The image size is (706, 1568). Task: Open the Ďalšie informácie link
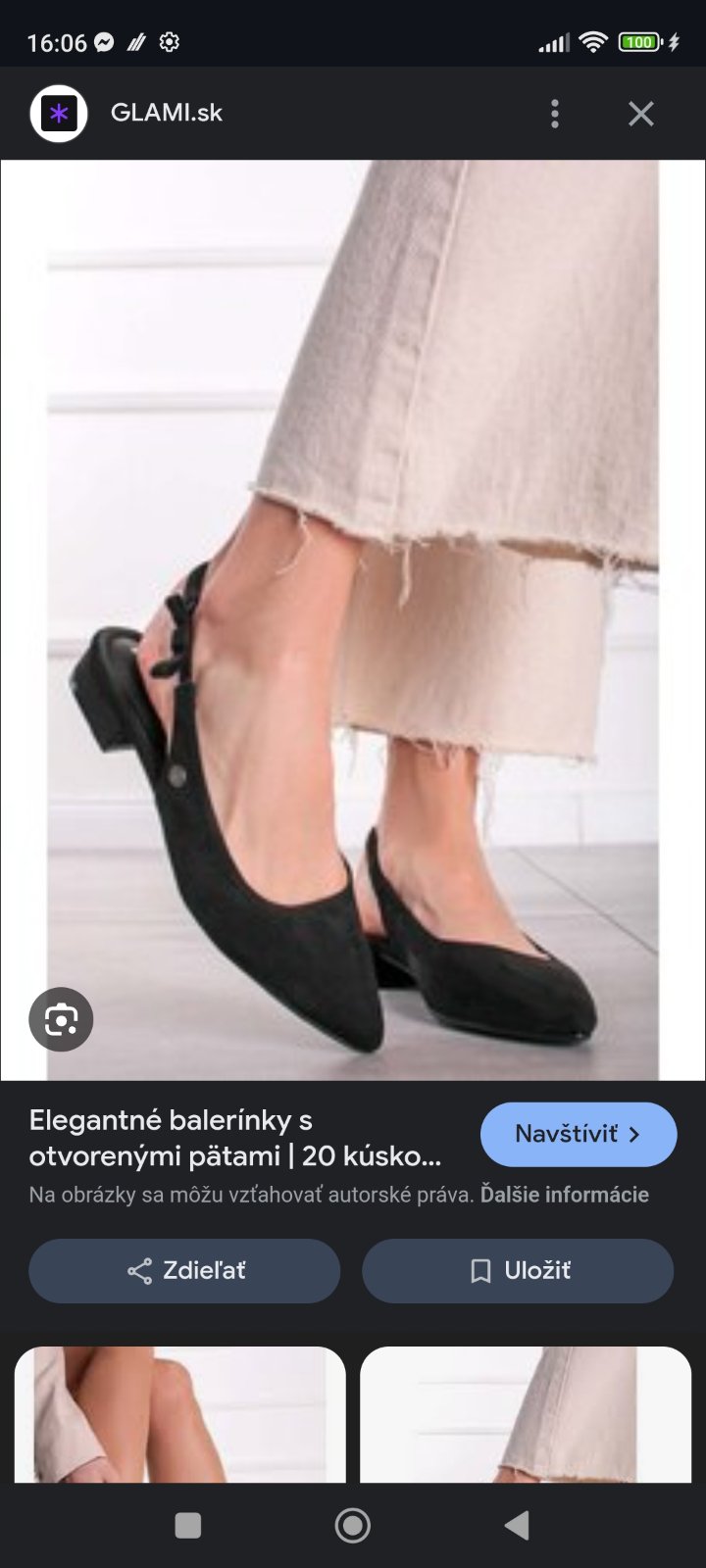564,1195
